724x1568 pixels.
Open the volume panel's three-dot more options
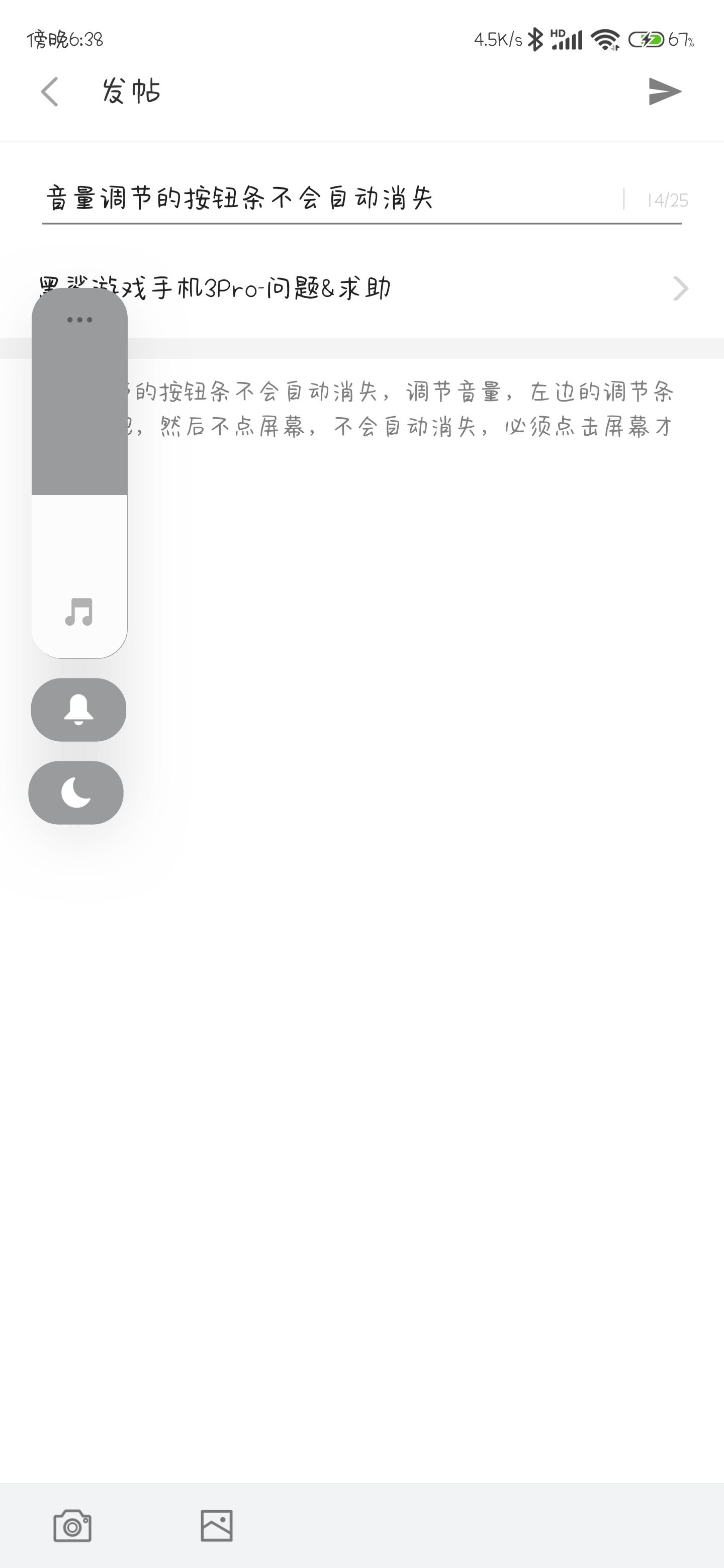click(80, 320)
